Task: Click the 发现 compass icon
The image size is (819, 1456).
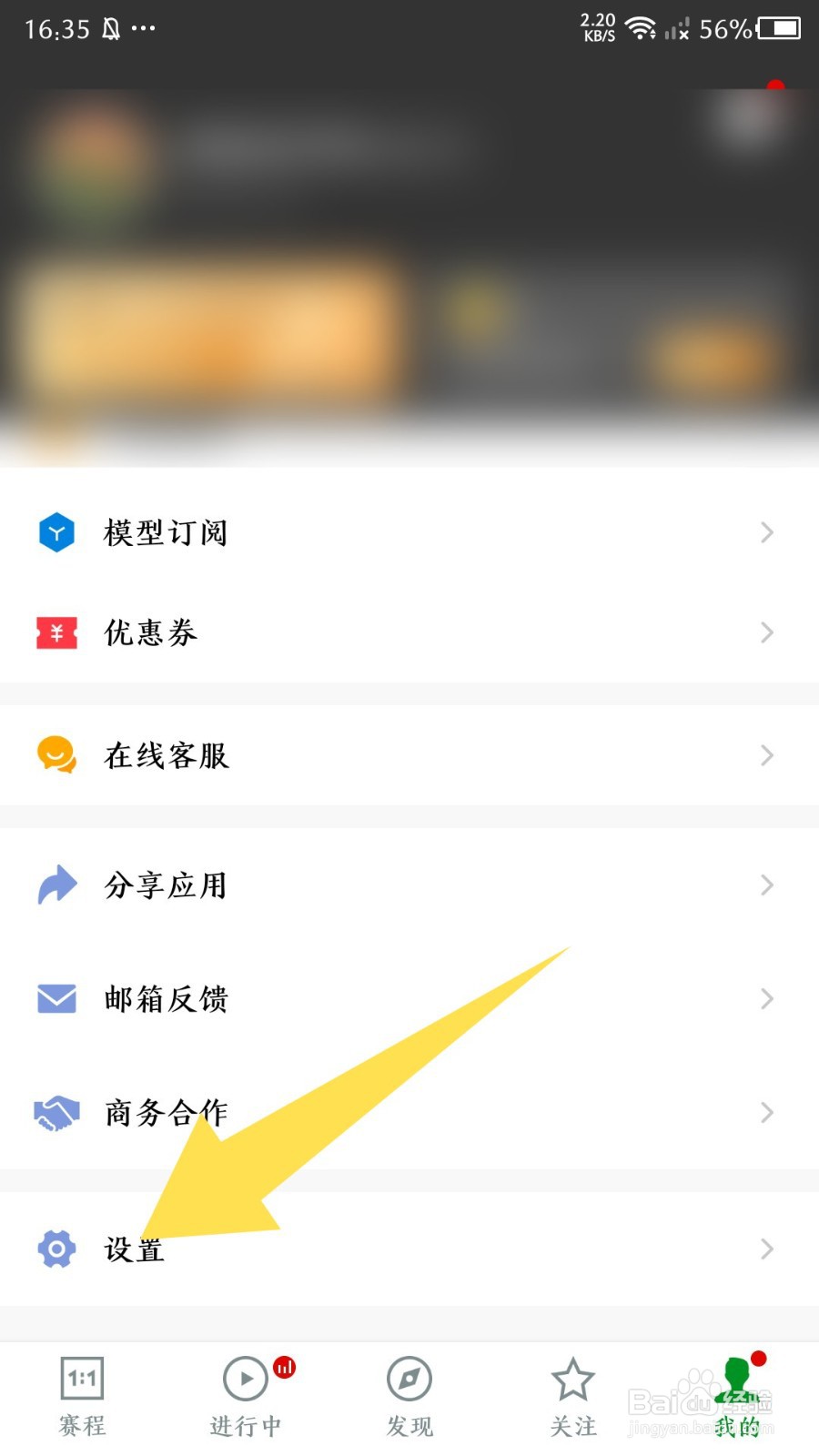Action: coord(409,1379)
